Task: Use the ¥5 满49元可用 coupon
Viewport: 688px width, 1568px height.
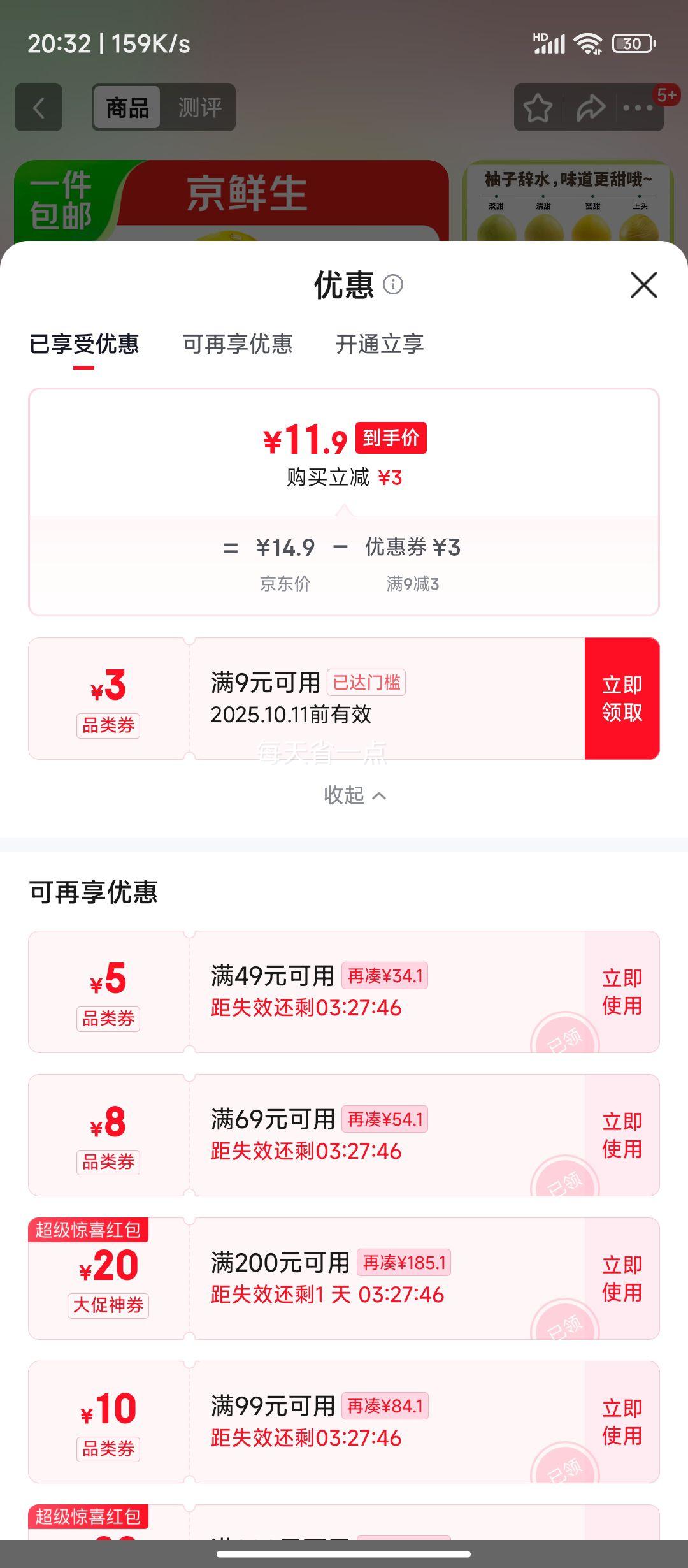Action: (622, 991)
